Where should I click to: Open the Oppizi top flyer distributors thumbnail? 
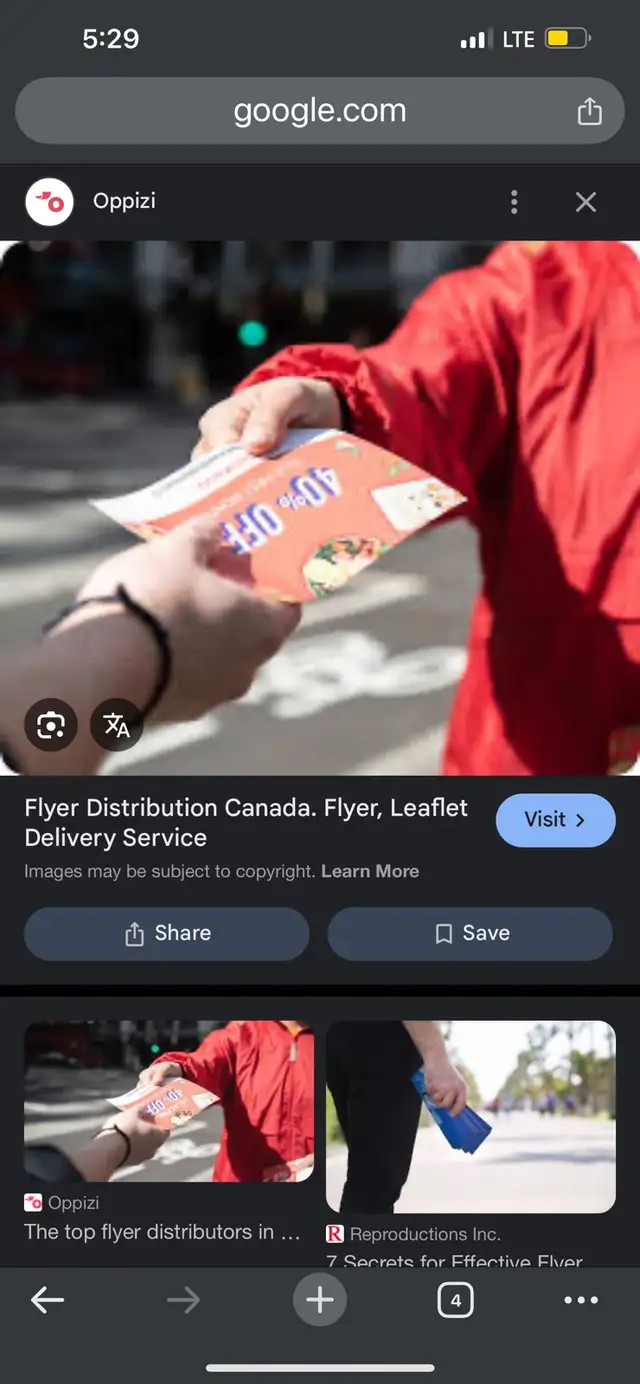pos(169,1102)
